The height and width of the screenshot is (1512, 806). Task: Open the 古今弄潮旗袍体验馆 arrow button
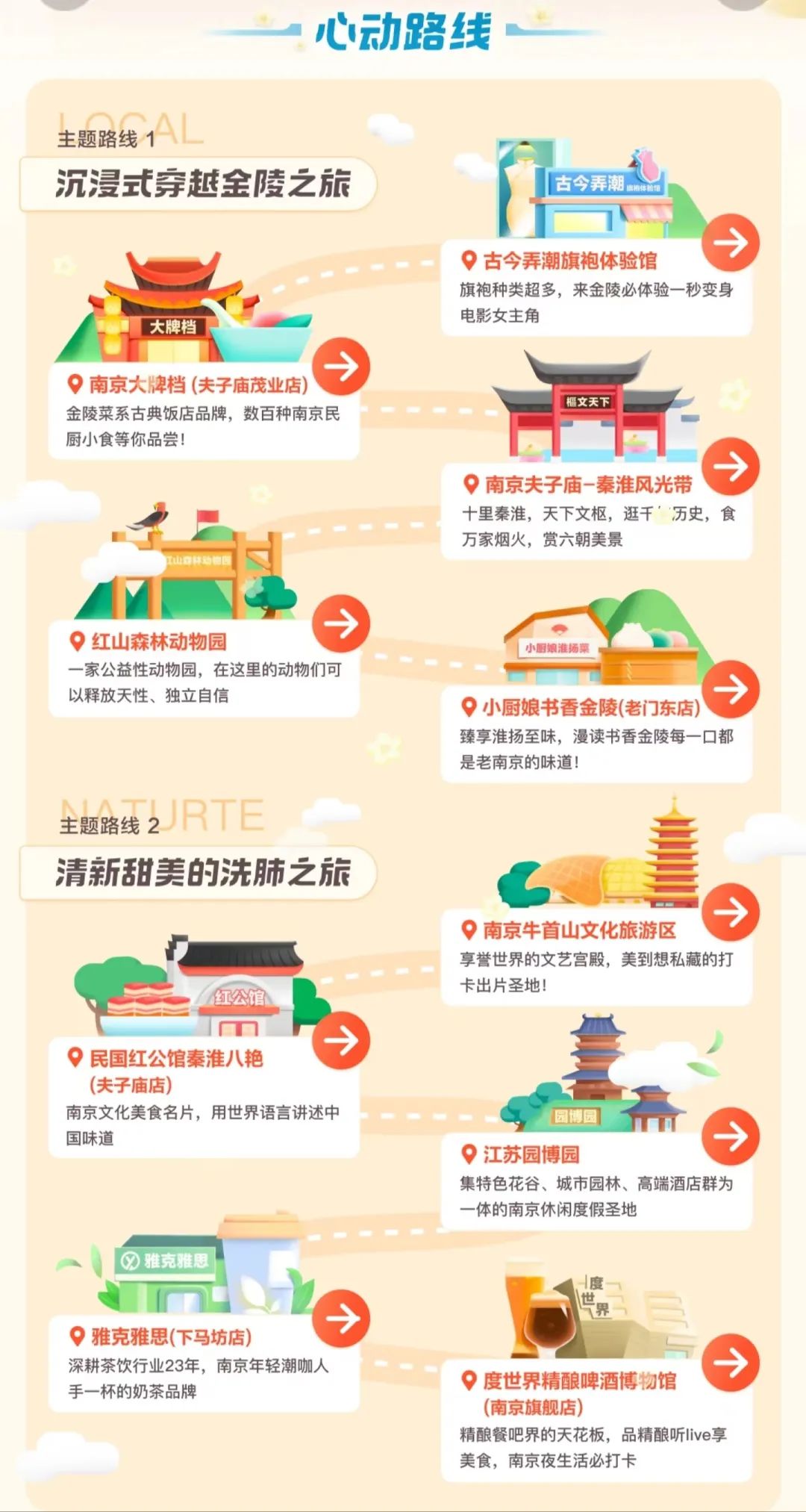tap(730, 243)
